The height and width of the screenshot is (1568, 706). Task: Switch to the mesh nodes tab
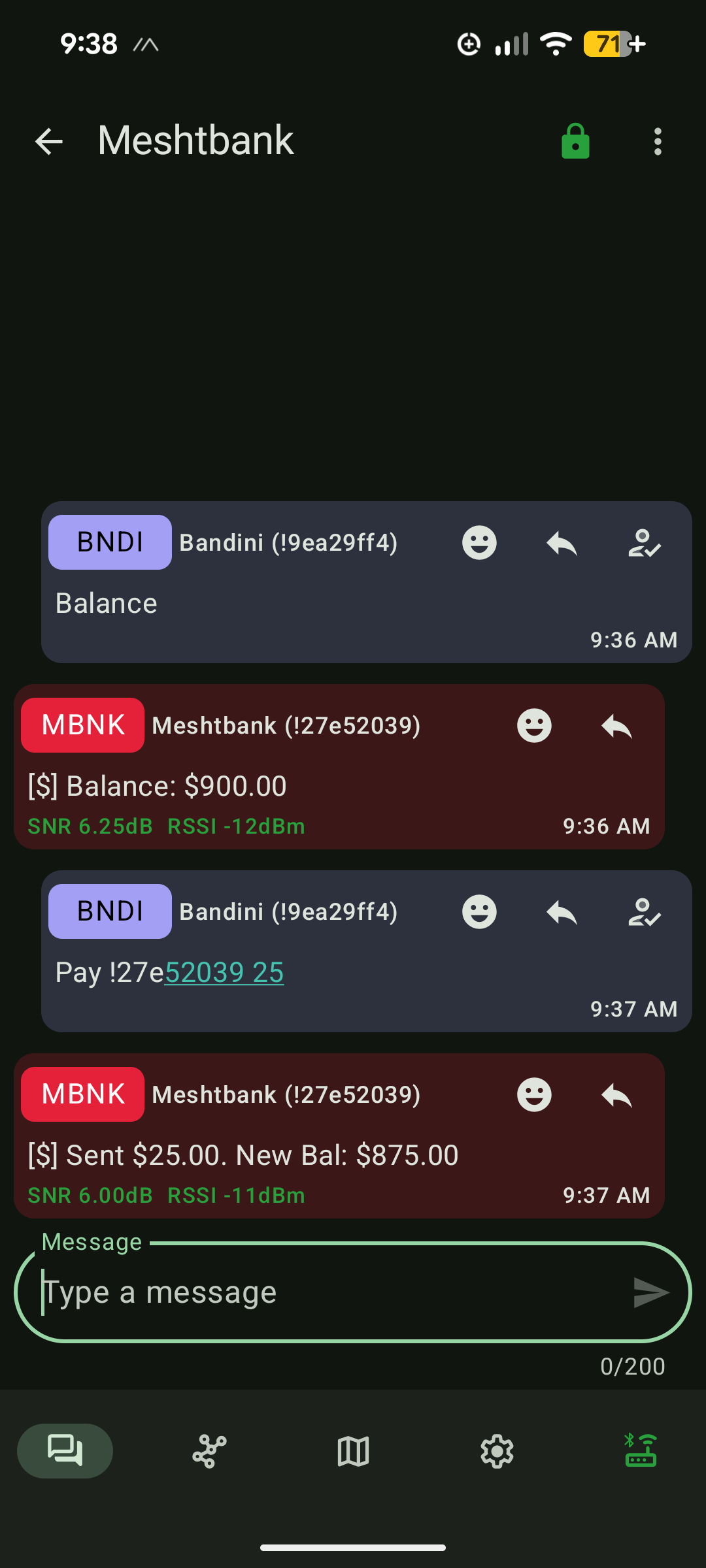point(209,1451)
